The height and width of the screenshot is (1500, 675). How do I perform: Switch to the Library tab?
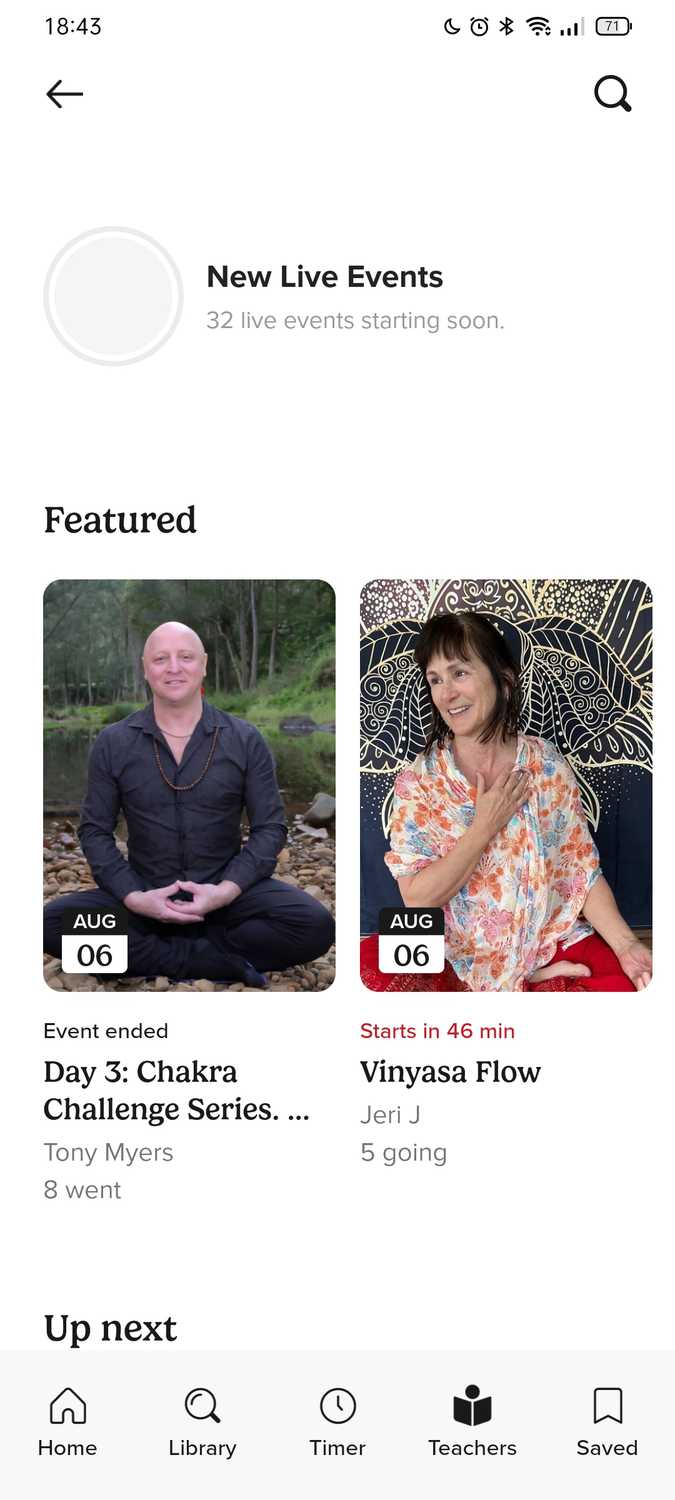click(x=202, y=1422)
